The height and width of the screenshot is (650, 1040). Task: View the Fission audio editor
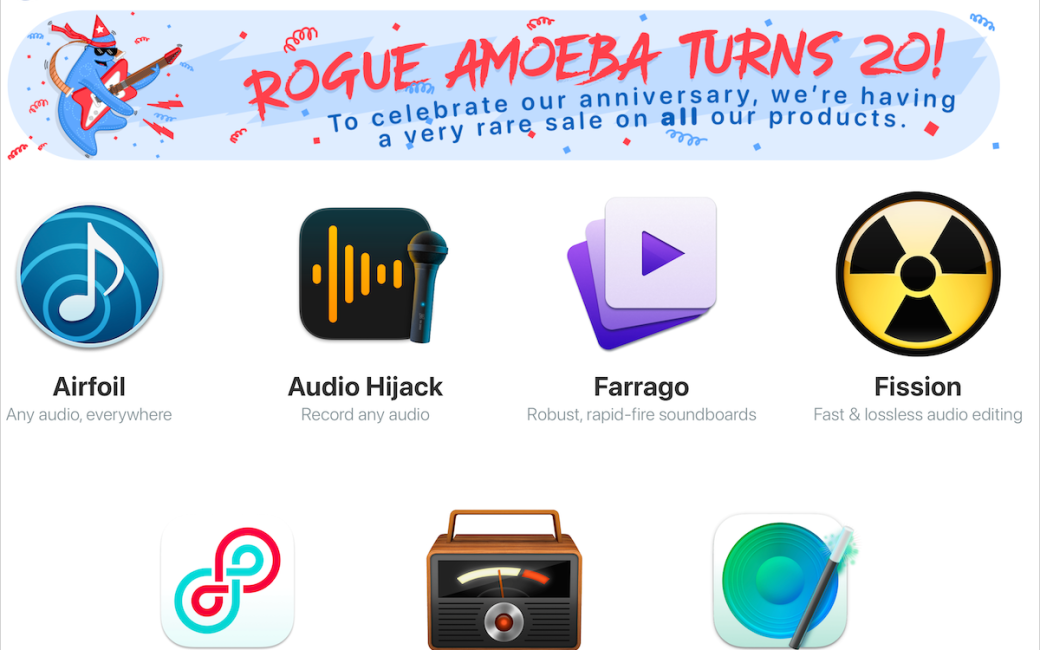click(x=917, y=275)
